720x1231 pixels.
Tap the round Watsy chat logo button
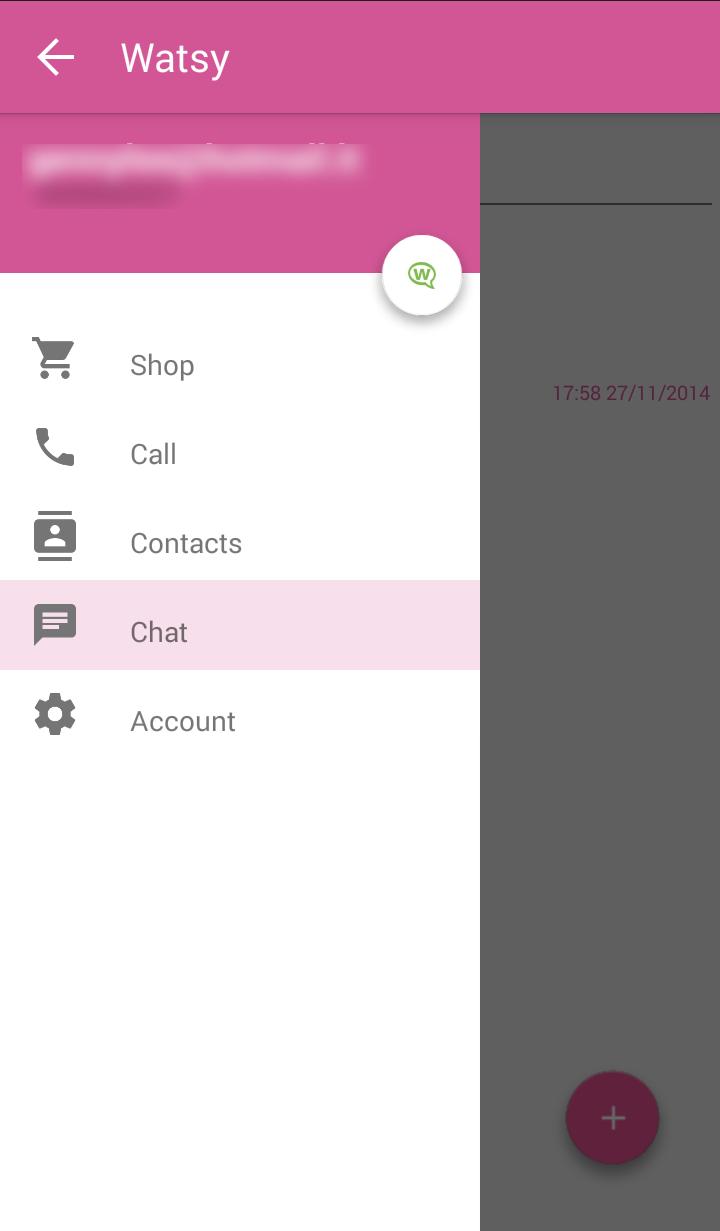pos(422,275)
